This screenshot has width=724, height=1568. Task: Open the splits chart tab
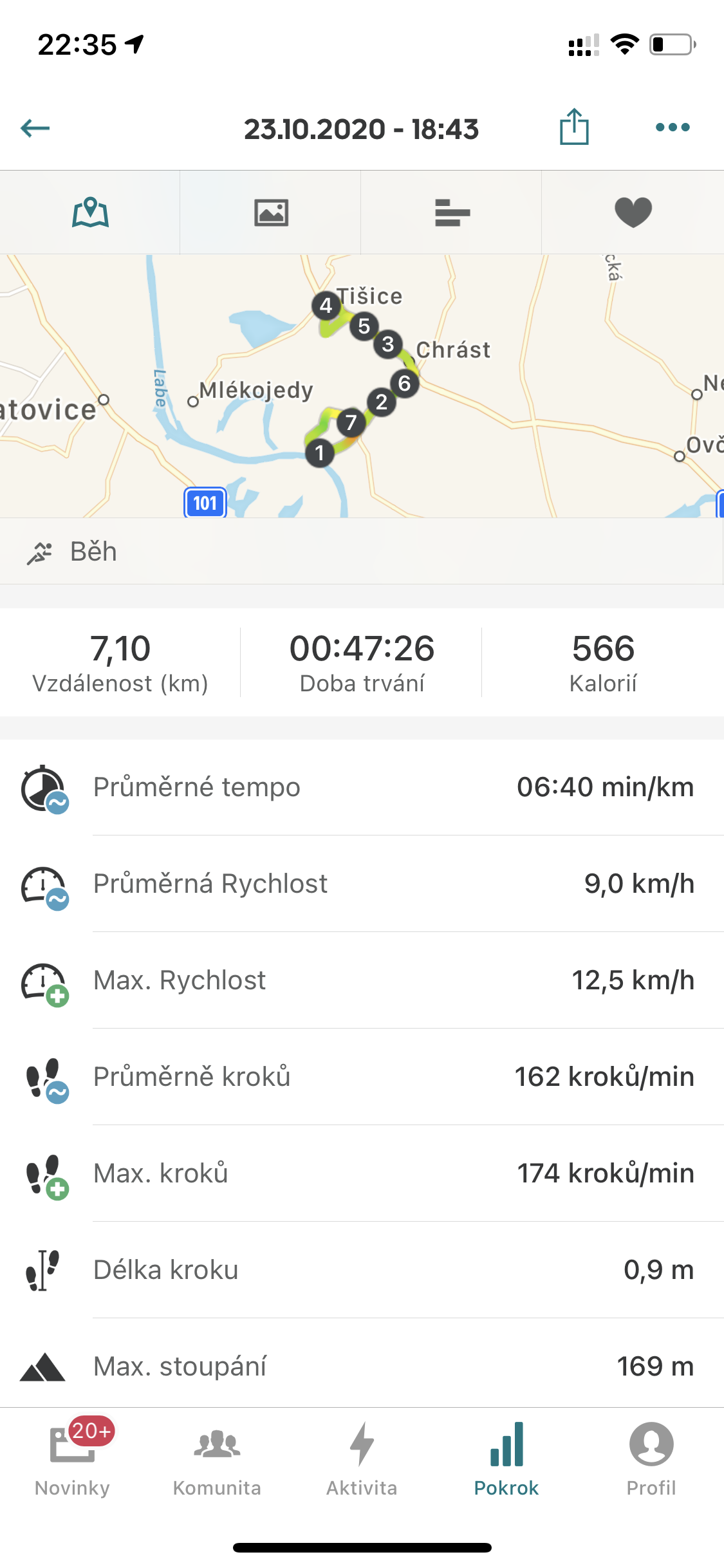pyautogui.click(x=452, y=212)
